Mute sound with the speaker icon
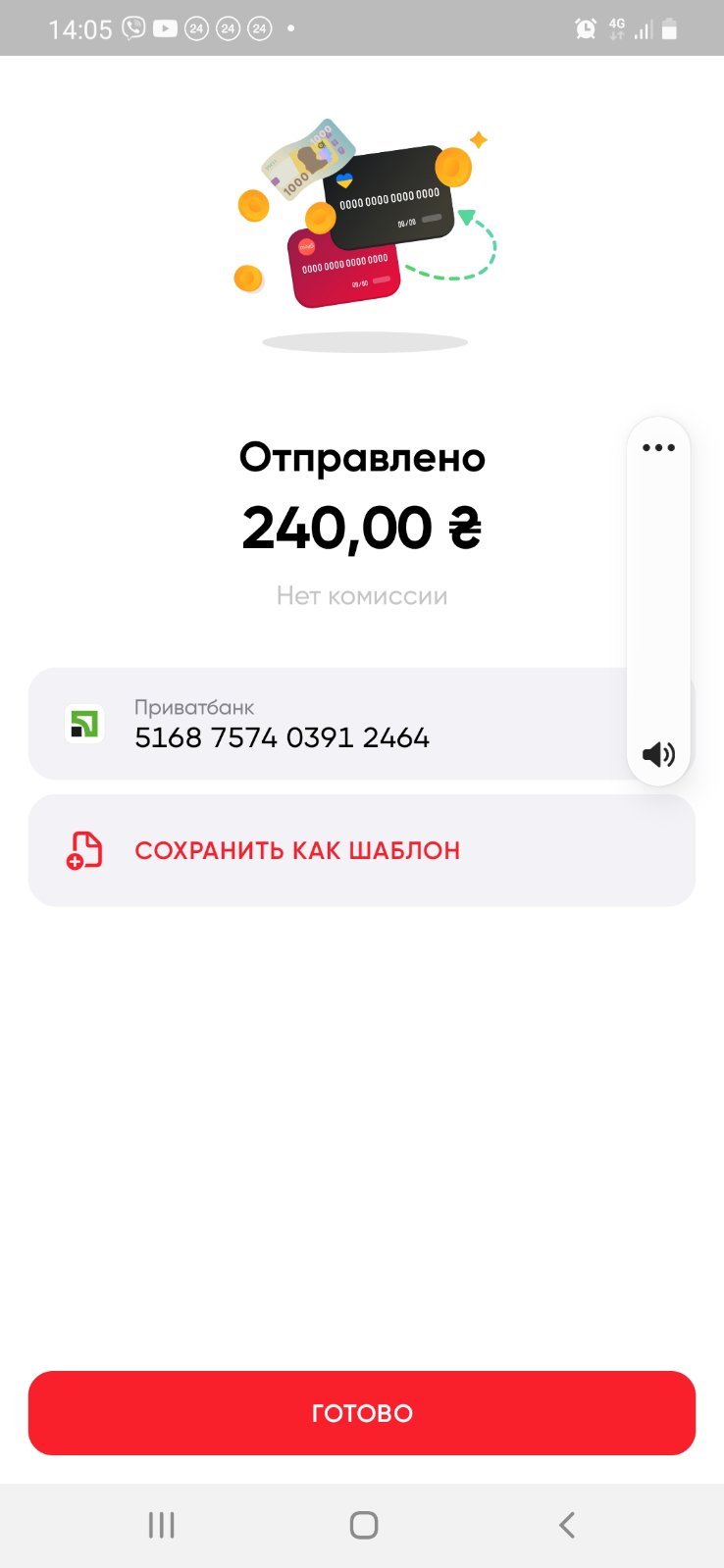Screen dimensions: 724x1568 tap(658, 754)
